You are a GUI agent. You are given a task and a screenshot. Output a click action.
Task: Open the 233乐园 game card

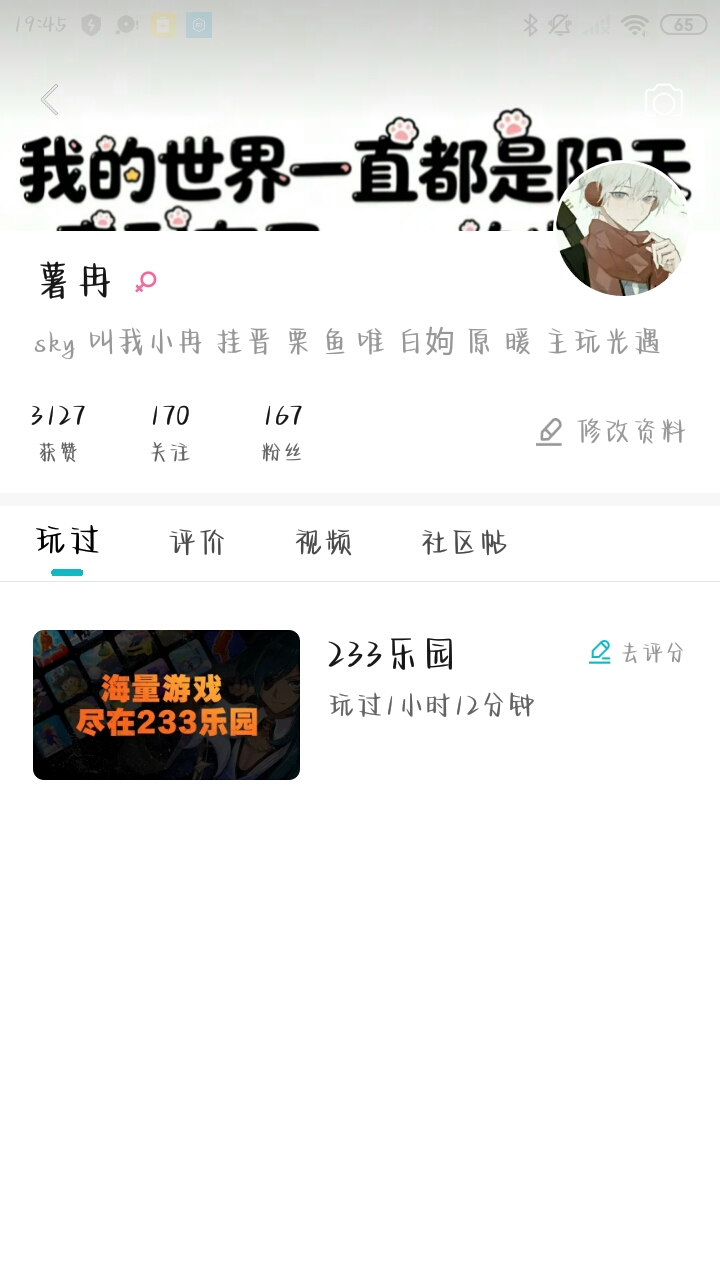pos(167,705)
